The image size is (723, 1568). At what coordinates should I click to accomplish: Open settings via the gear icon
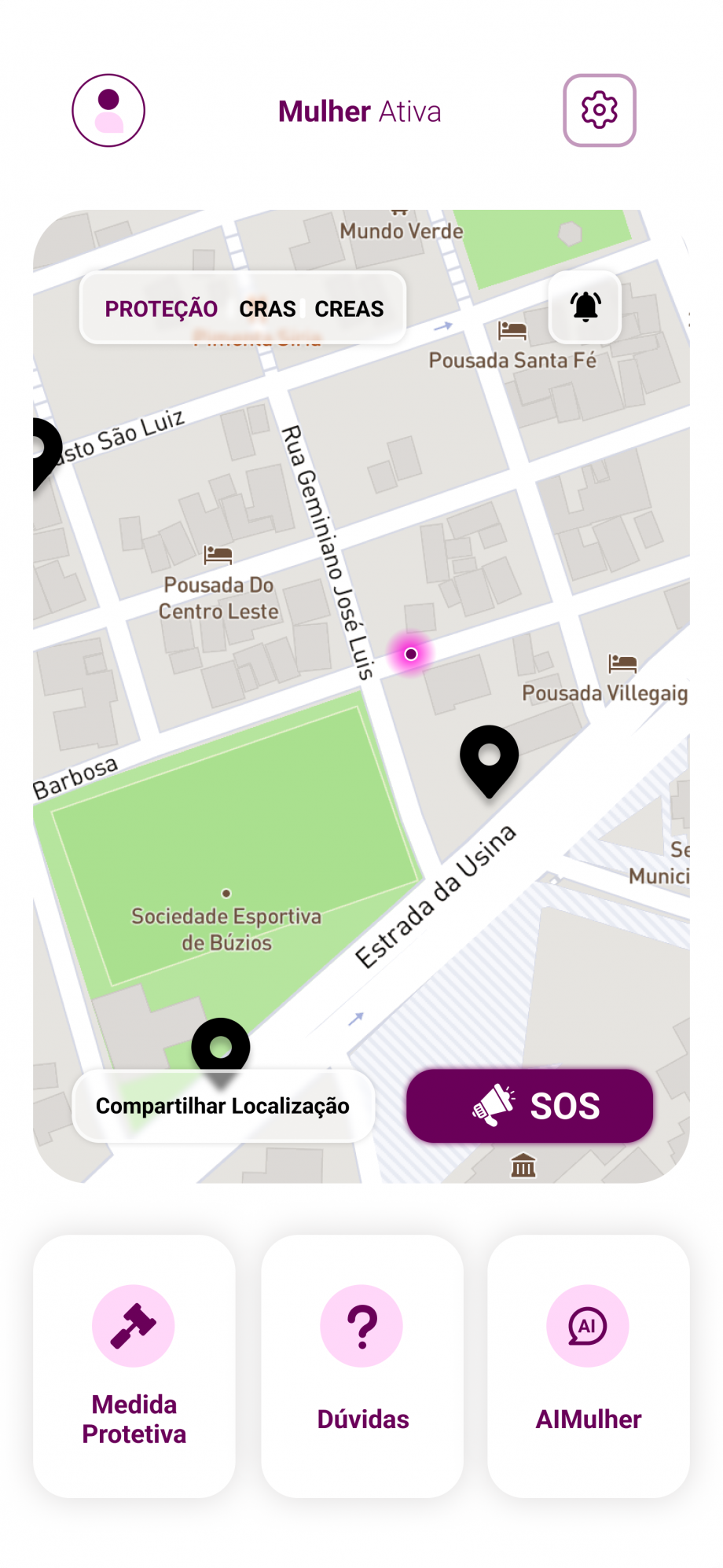599,111
